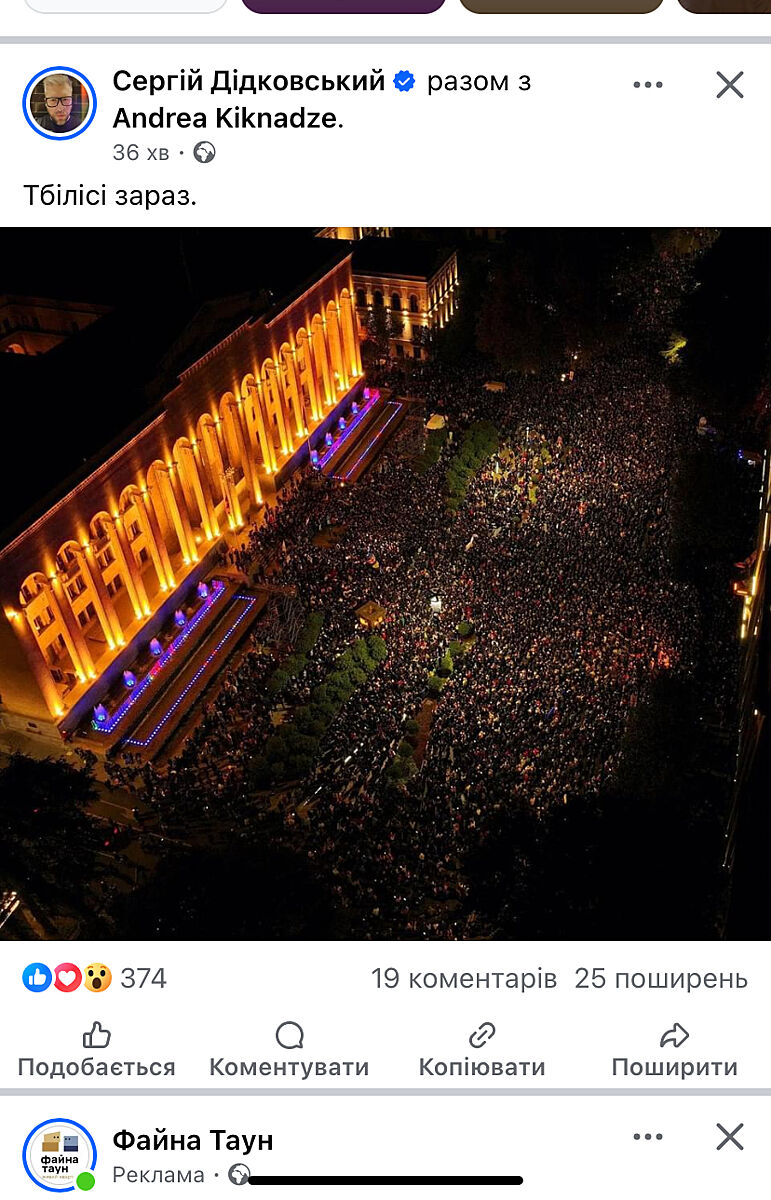Open Andrea Kiknadze's profile

point(226,119)
